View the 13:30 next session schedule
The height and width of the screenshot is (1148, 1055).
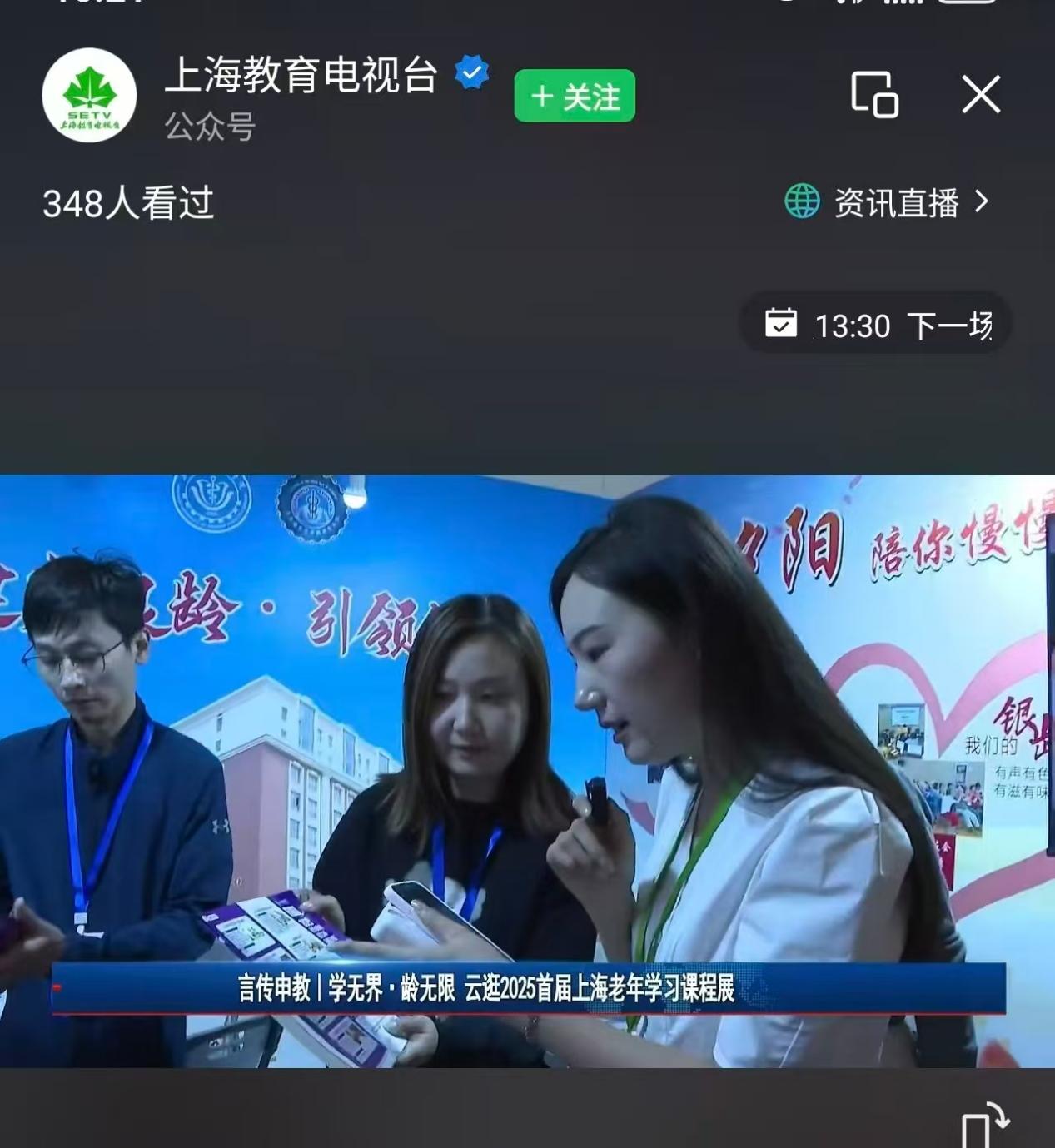click(x=875, y=325)
